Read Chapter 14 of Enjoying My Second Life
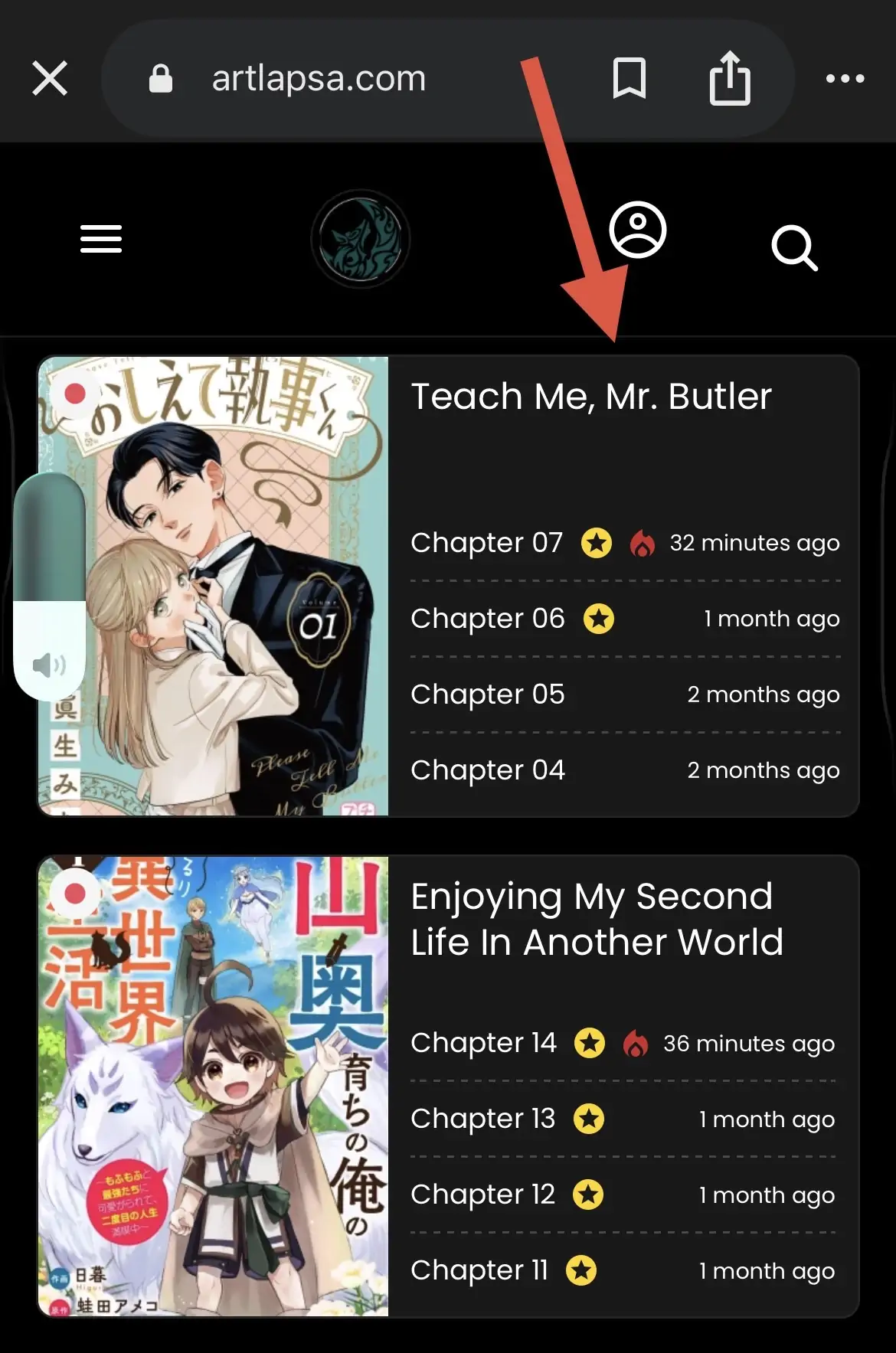Screen dimensions: 896x1353 (483, 1043)
